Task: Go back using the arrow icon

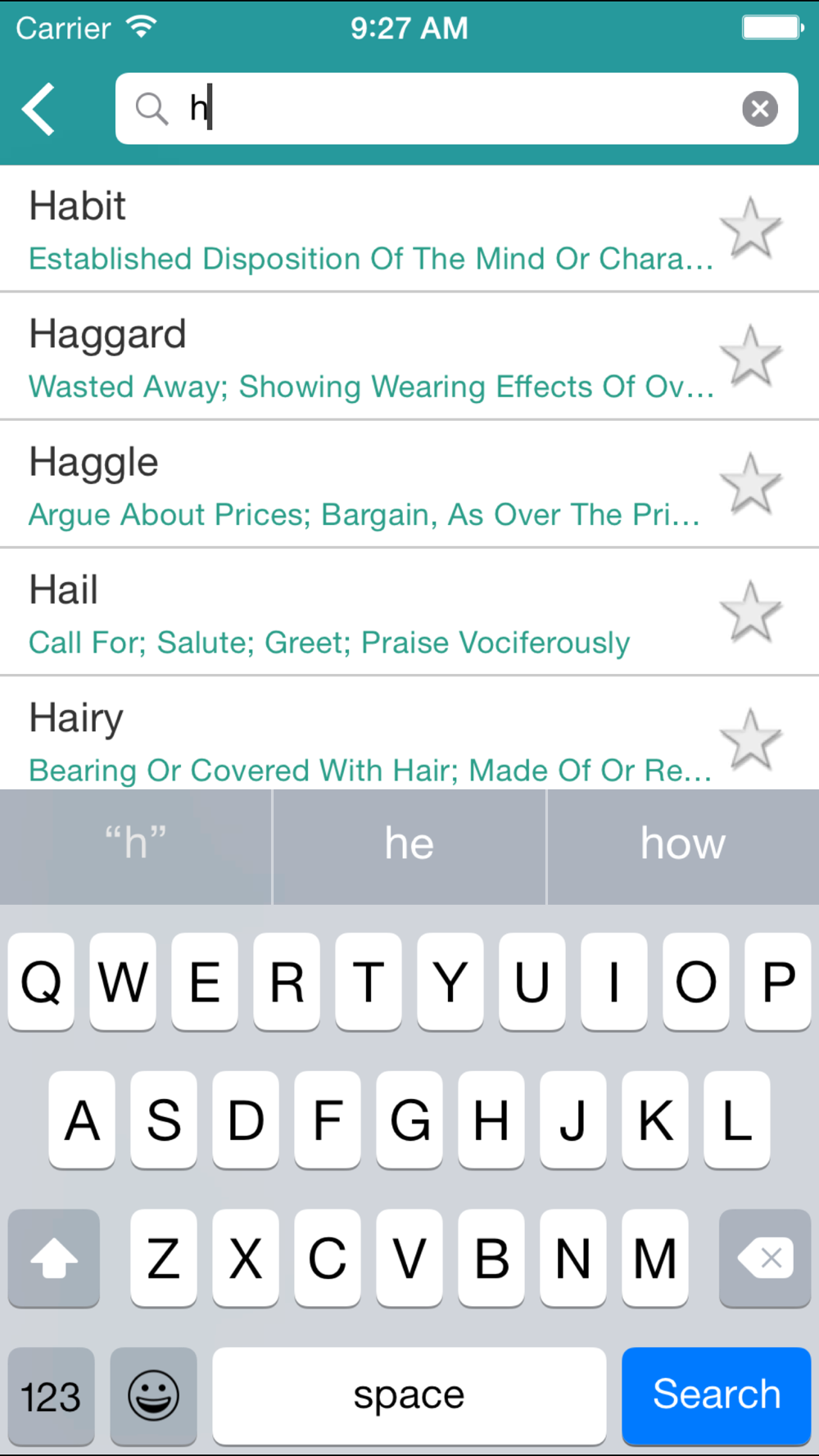Action: (38, 109)
